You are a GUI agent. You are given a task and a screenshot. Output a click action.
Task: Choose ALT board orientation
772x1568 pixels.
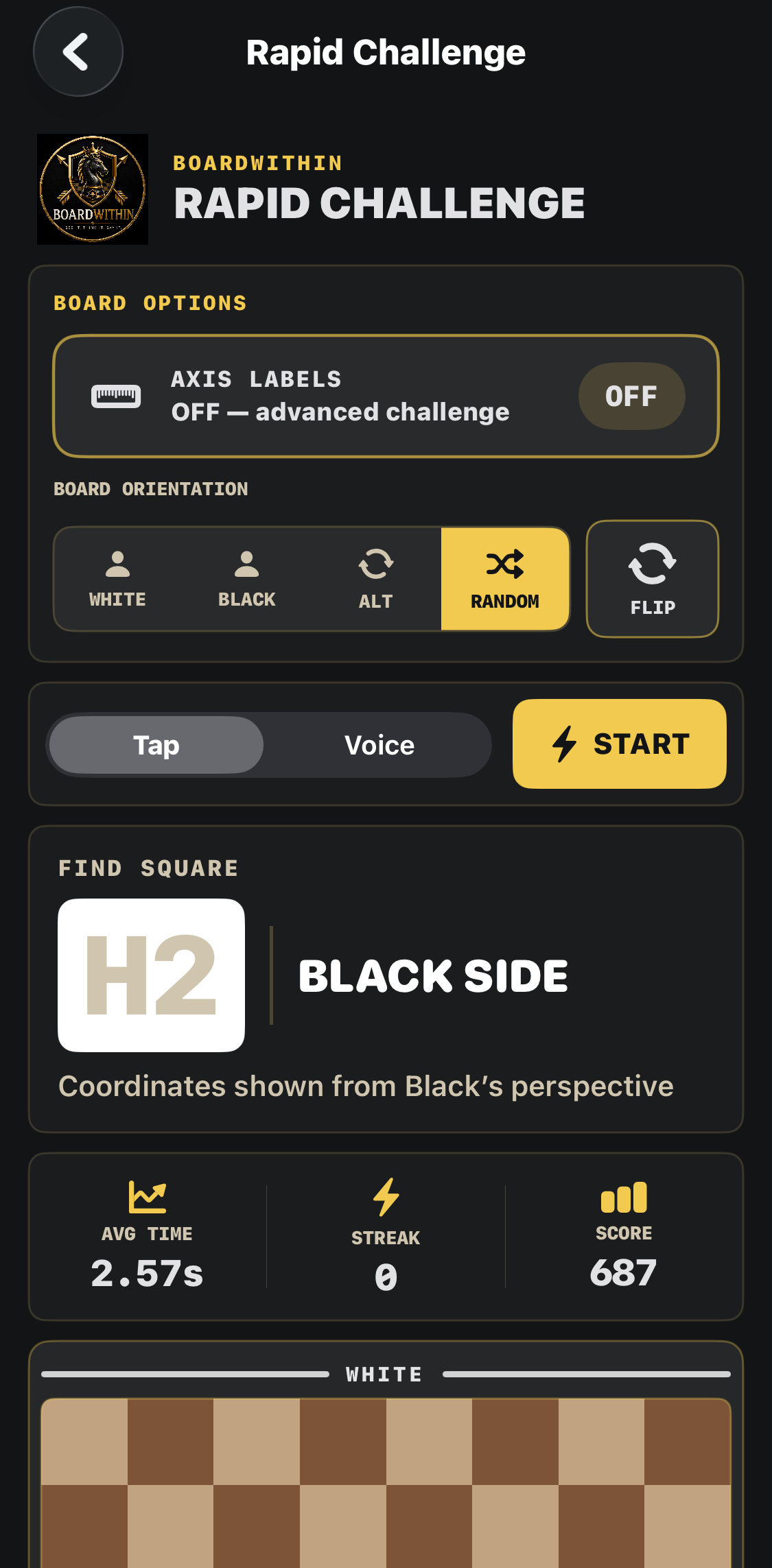376,579
